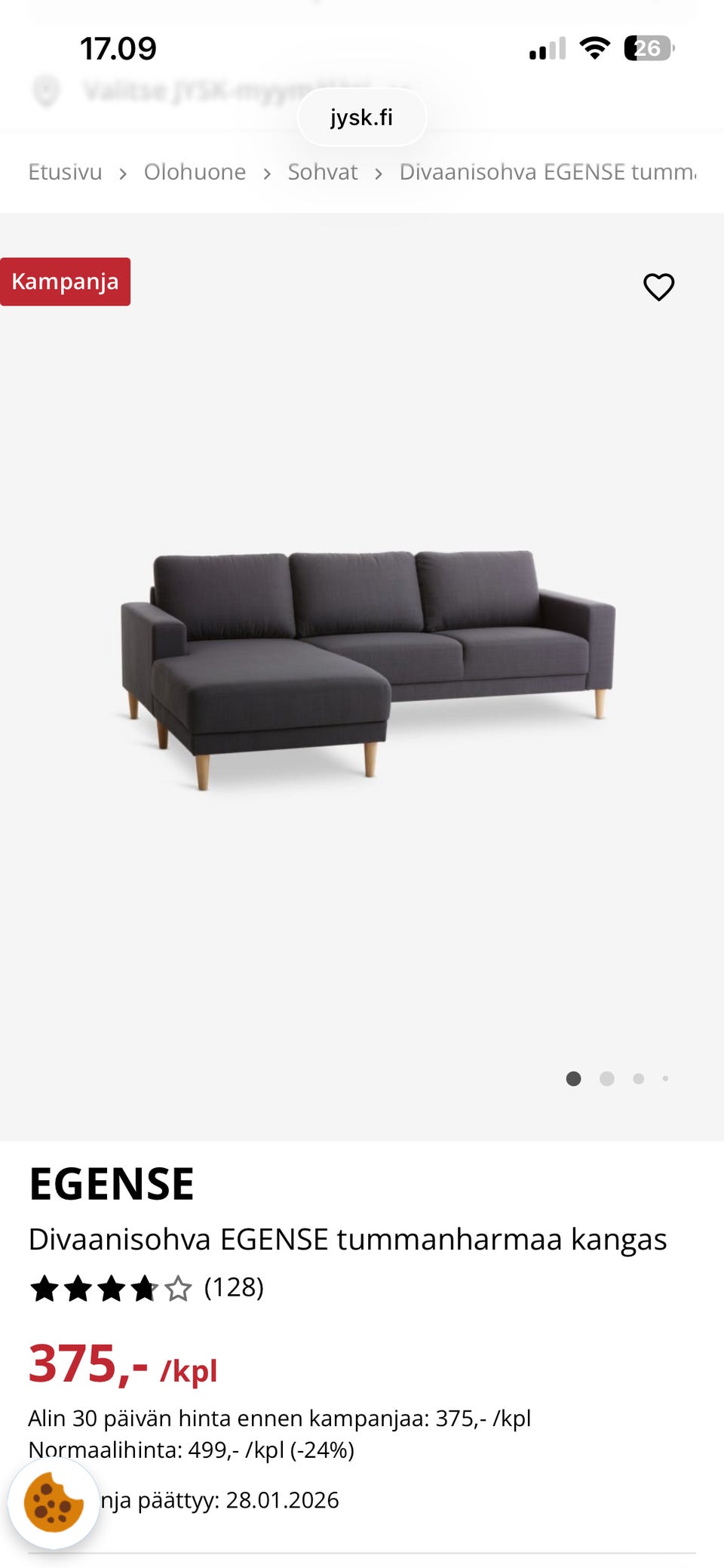This screenshot has width=724, height=1568.
Task: Open the Olohuone breadcrumb category
Action: [x=195, y=172]
